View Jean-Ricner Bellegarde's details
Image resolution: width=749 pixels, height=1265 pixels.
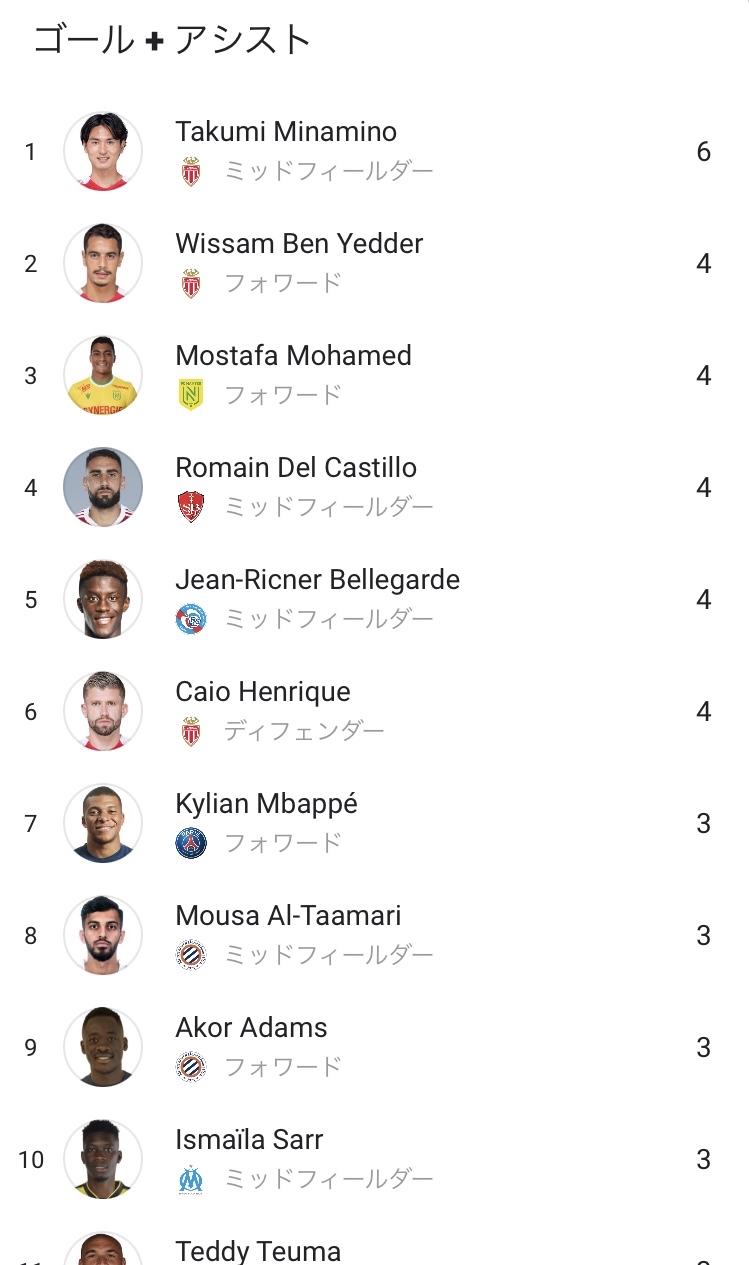pyautogui.click(x=374, y=599)
